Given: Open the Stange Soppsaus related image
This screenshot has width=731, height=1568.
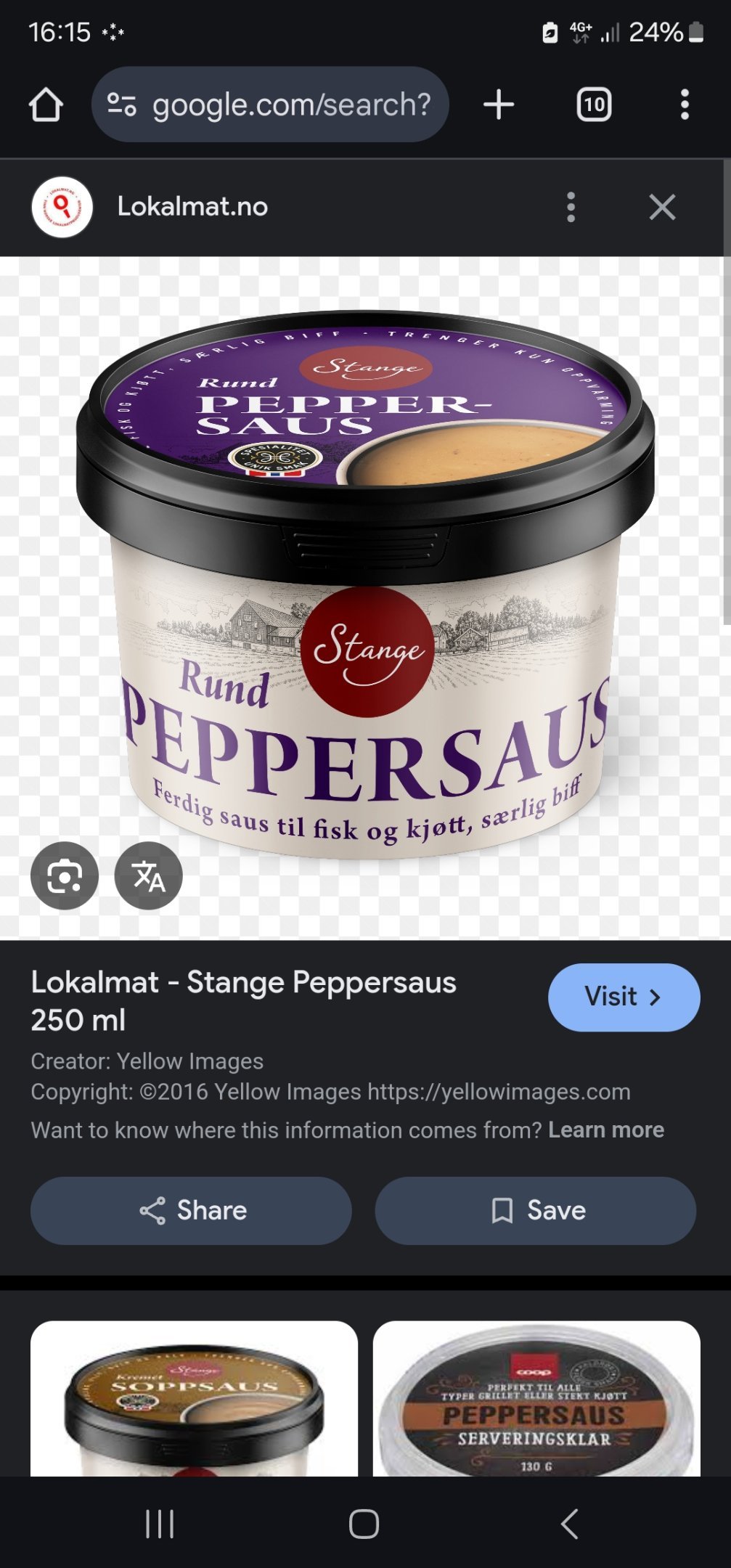Looking at the screenshot, I should pos(194,1398).
